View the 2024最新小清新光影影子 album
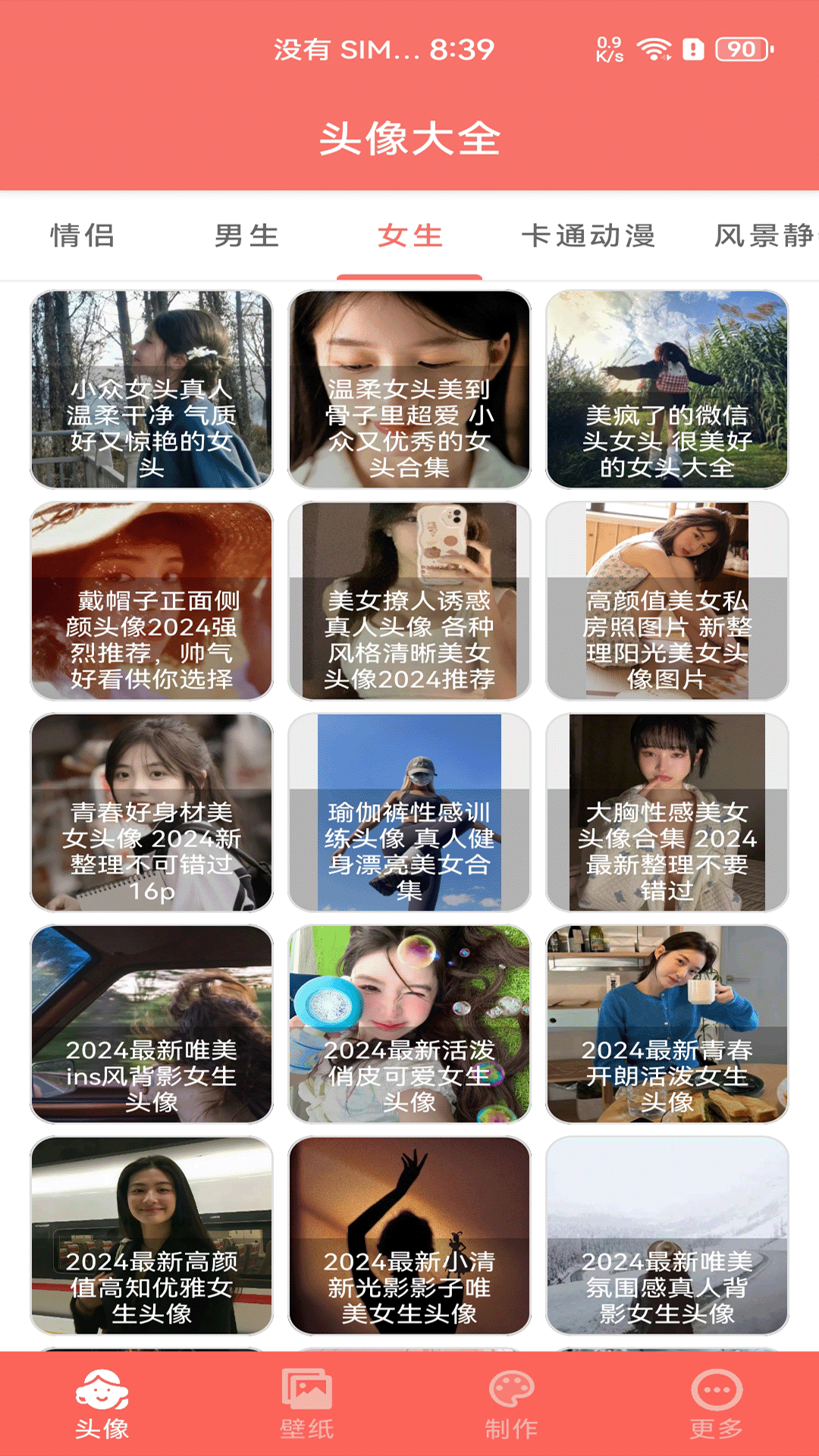 click(409, 1236)
